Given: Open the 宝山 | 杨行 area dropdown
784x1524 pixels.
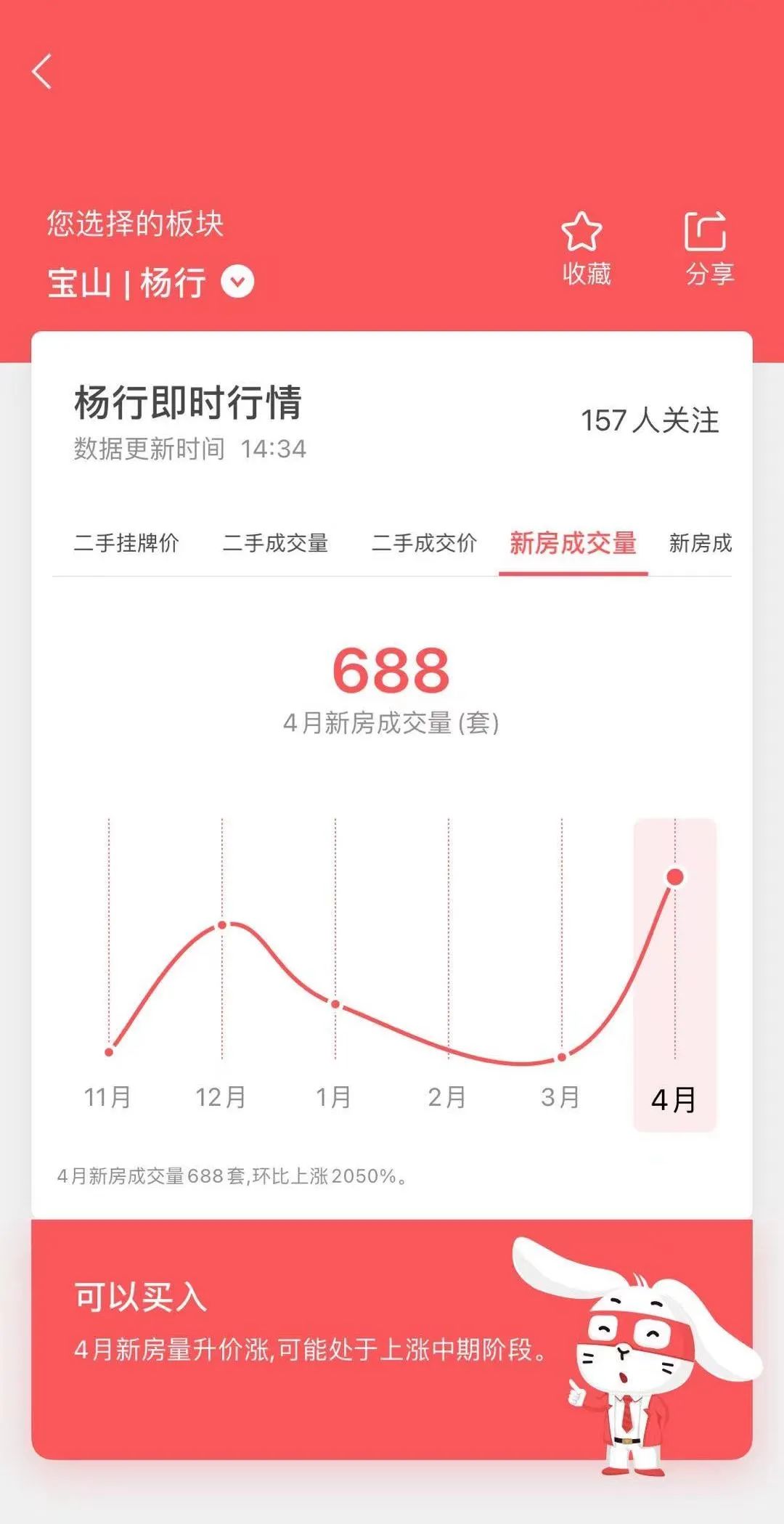Looking at the screenshot, I should pos(237,282).
